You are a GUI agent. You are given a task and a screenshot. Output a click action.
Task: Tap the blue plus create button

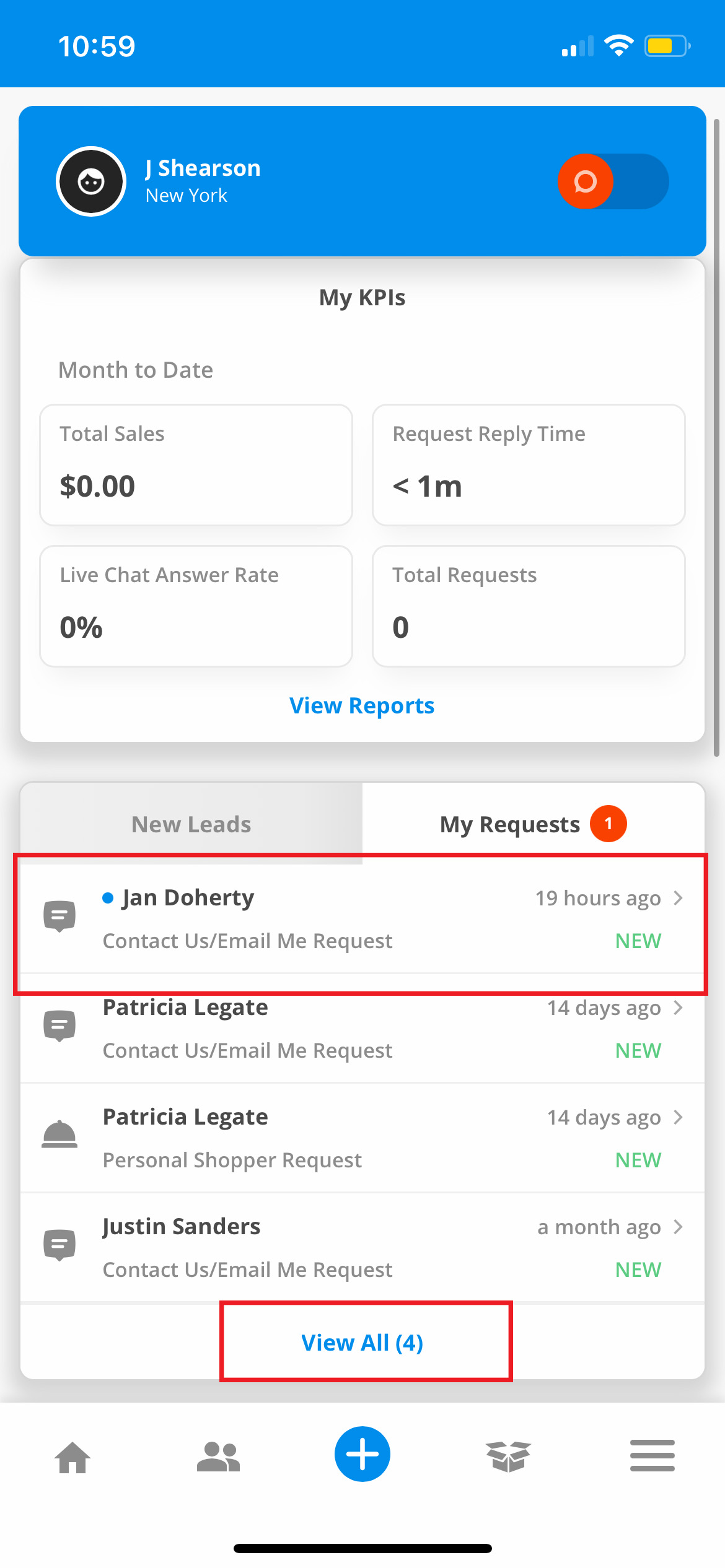(362, 1454)
